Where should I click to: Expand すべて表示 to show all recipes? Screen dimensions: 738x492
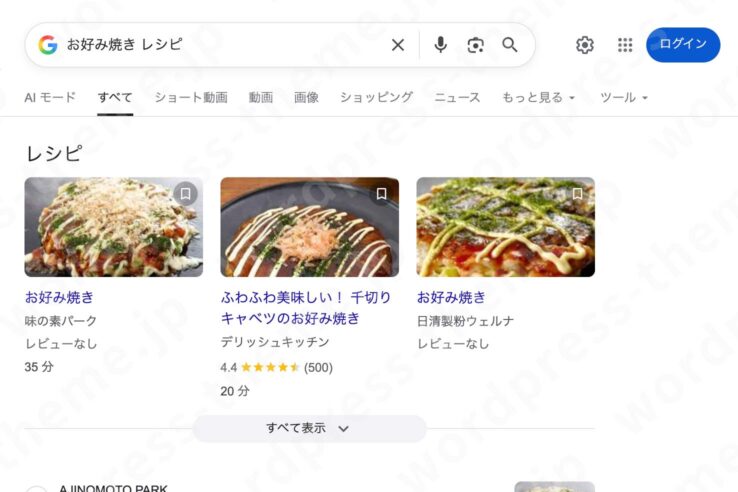click(x=308, y=428)
